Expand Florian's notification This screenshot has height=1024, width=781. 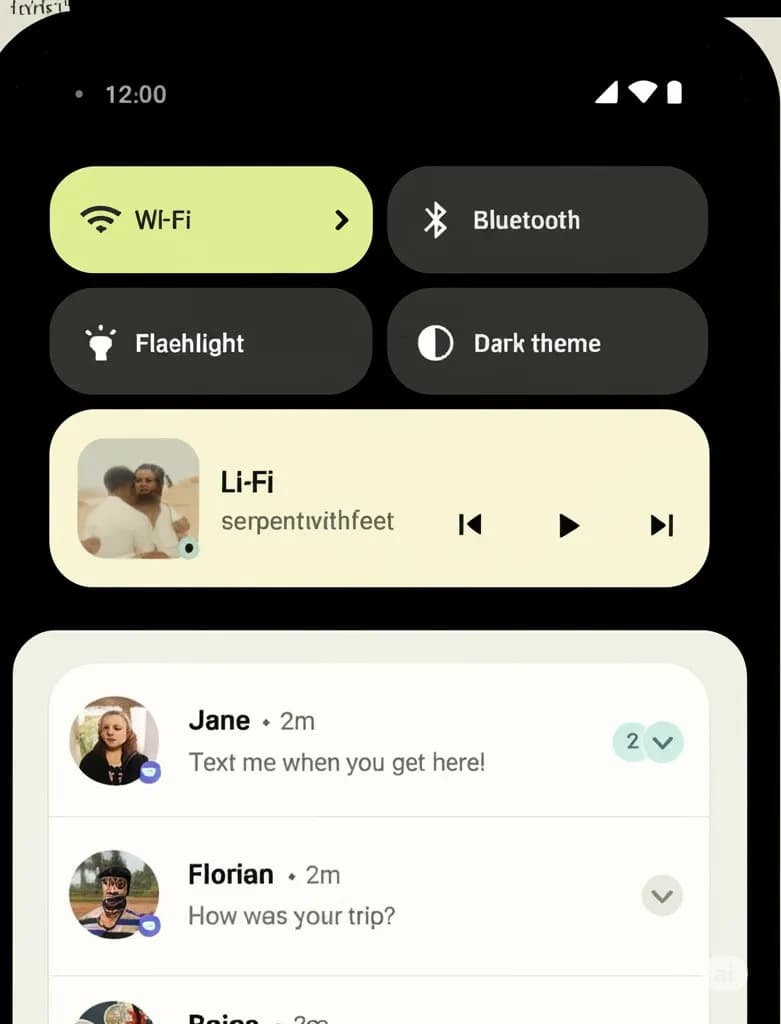661,896
